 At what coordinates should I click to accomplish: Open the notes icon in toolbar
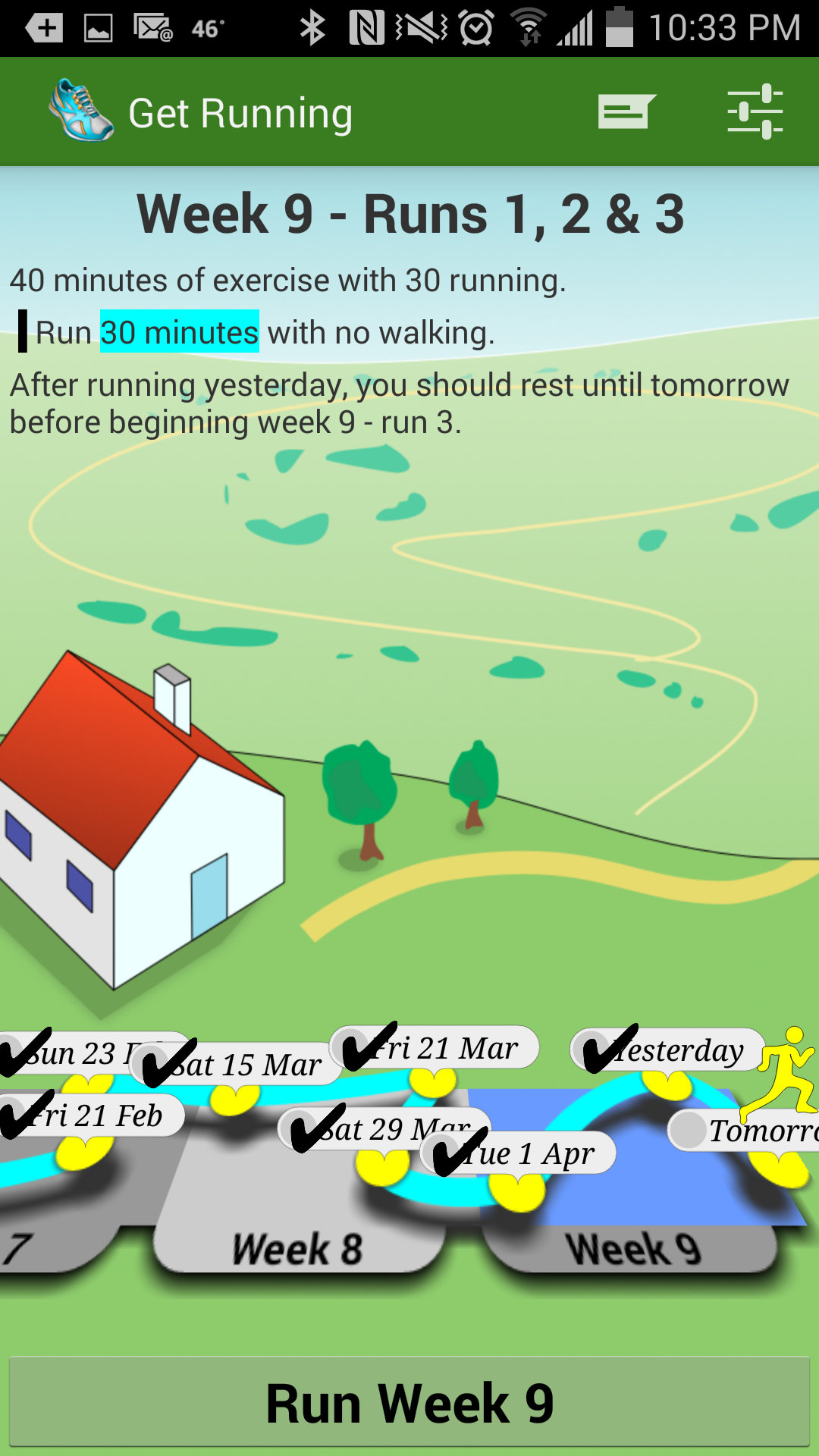pos(626,112)
